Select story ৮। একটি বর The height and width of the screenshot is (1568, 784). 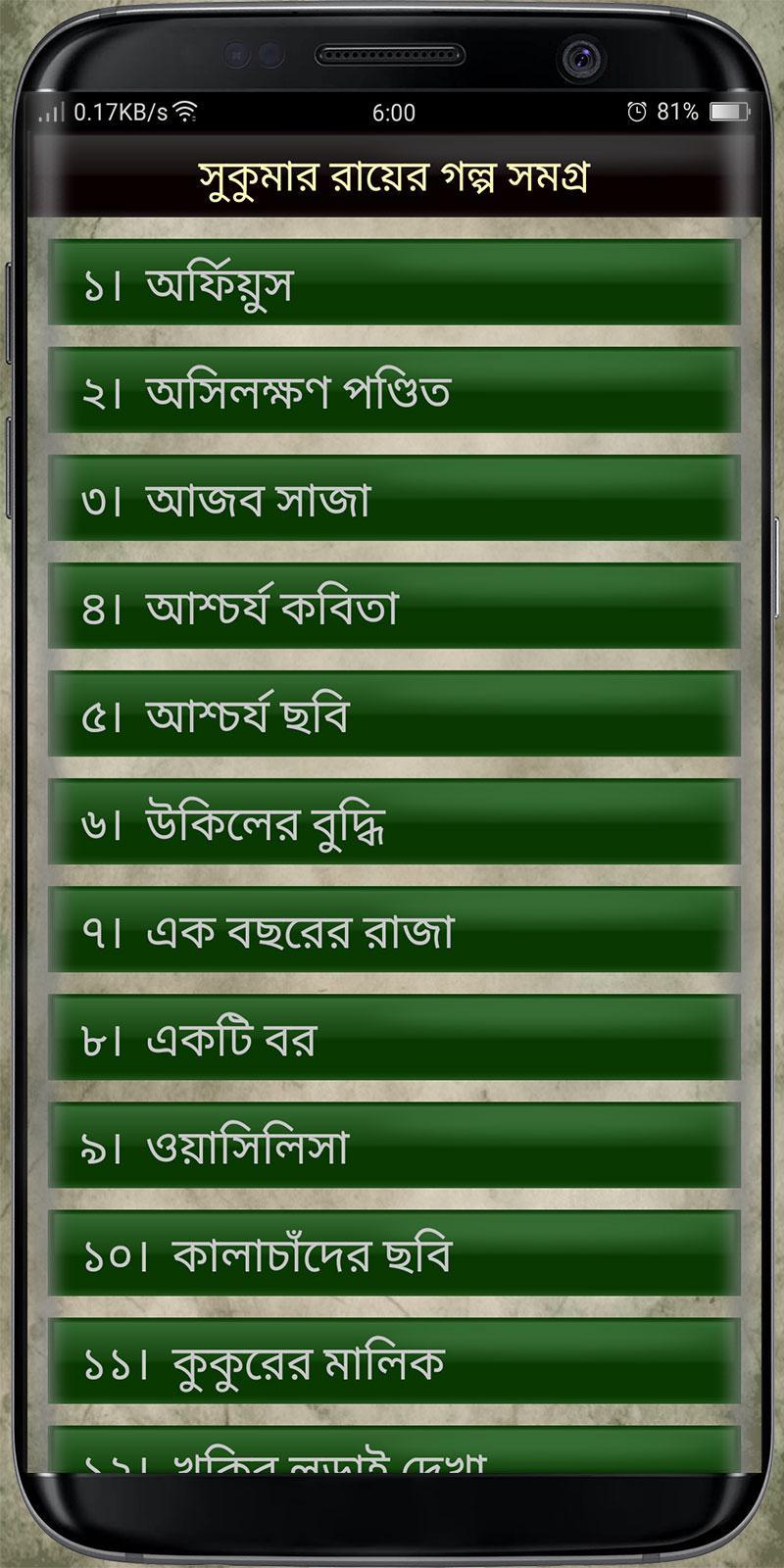tap(392, 1038)
